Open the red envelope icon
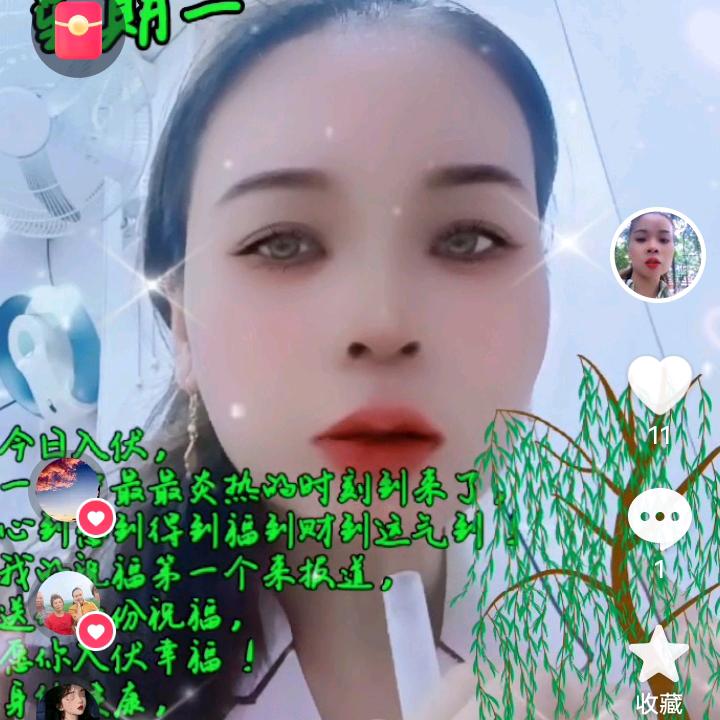The image size is (720, 720). point(79,32)
